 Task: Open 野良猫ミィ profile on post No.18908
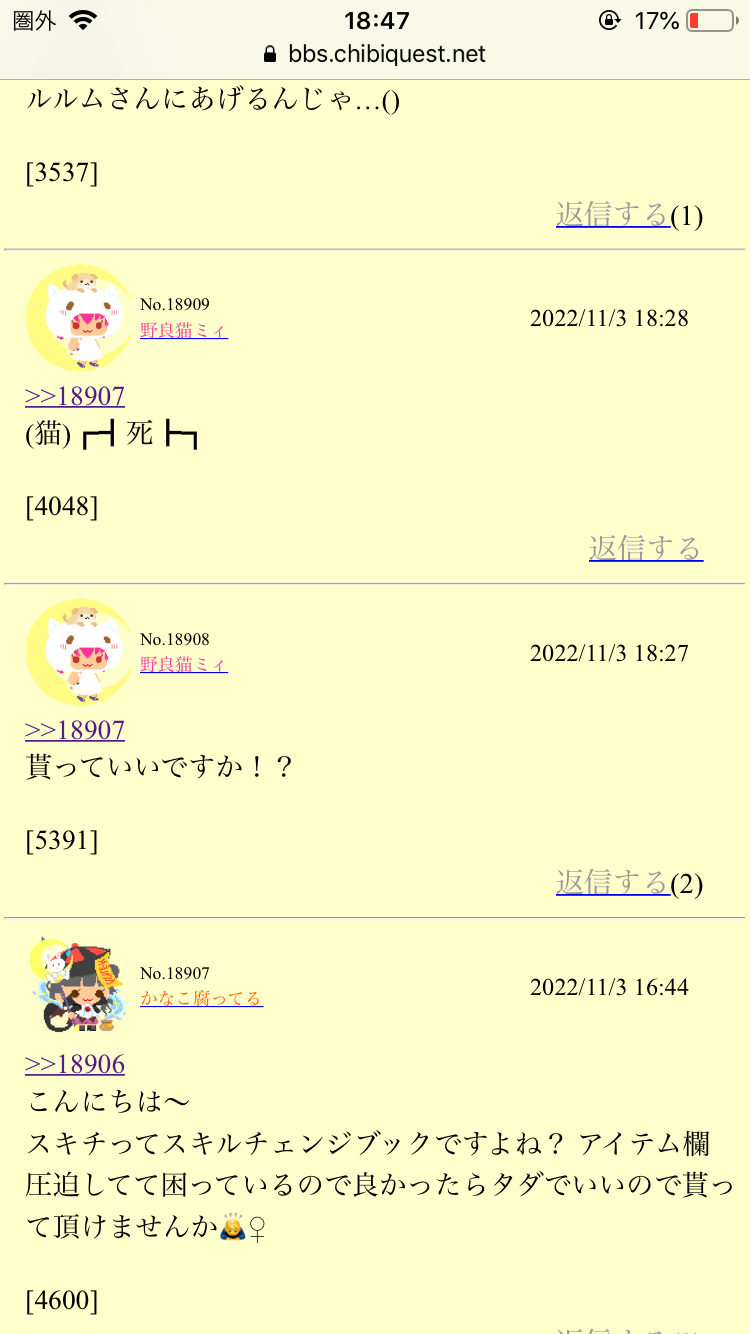click(183, 664)
